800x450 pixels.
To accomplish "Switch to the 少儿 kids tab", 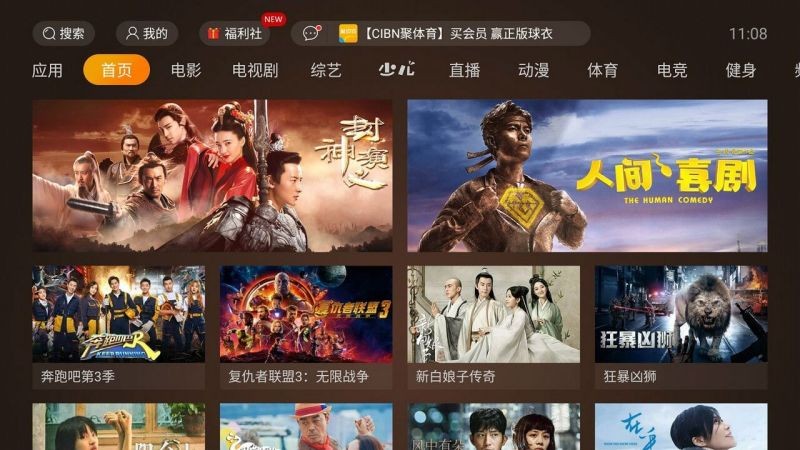I will tap(396, 70).
